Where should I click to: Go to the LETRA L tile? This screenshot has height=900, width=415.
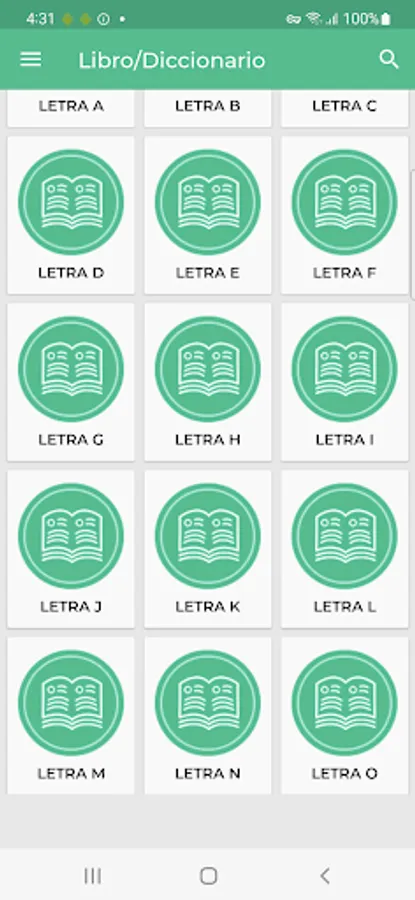(x=344, y=549)
